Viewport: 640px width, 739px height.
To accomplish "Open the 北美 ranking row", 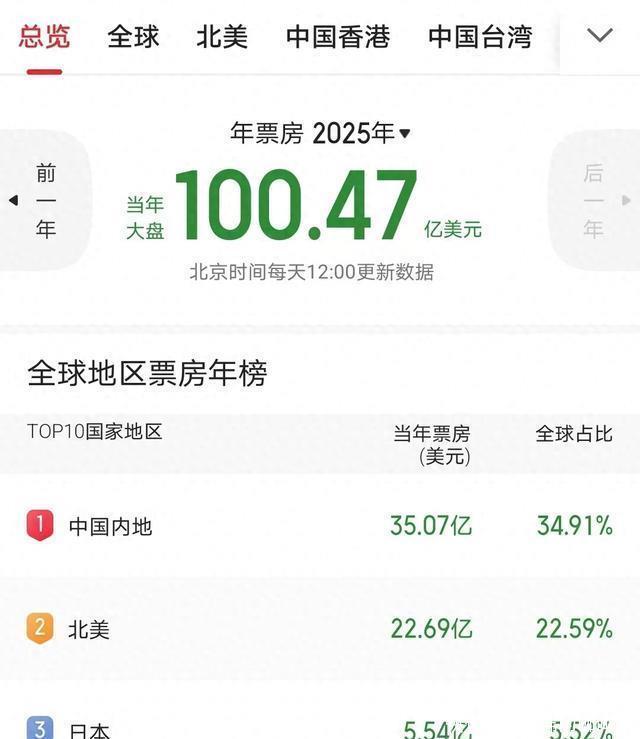I will 320,629.
